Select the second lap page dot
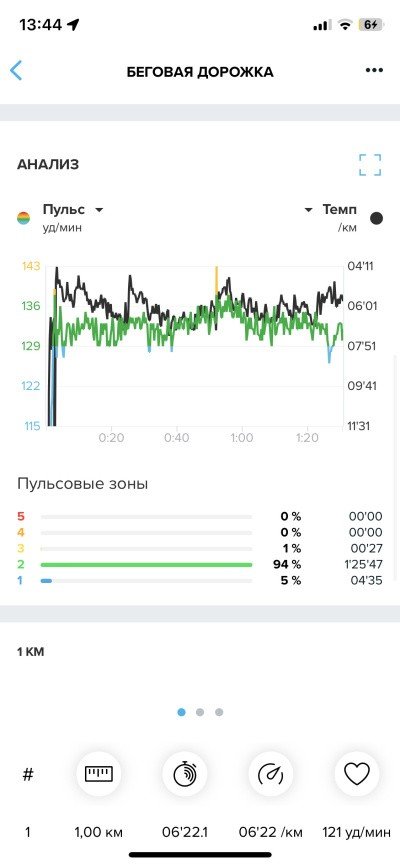Image resolution: width=400 pixels, height=866 pixels. 200,712
